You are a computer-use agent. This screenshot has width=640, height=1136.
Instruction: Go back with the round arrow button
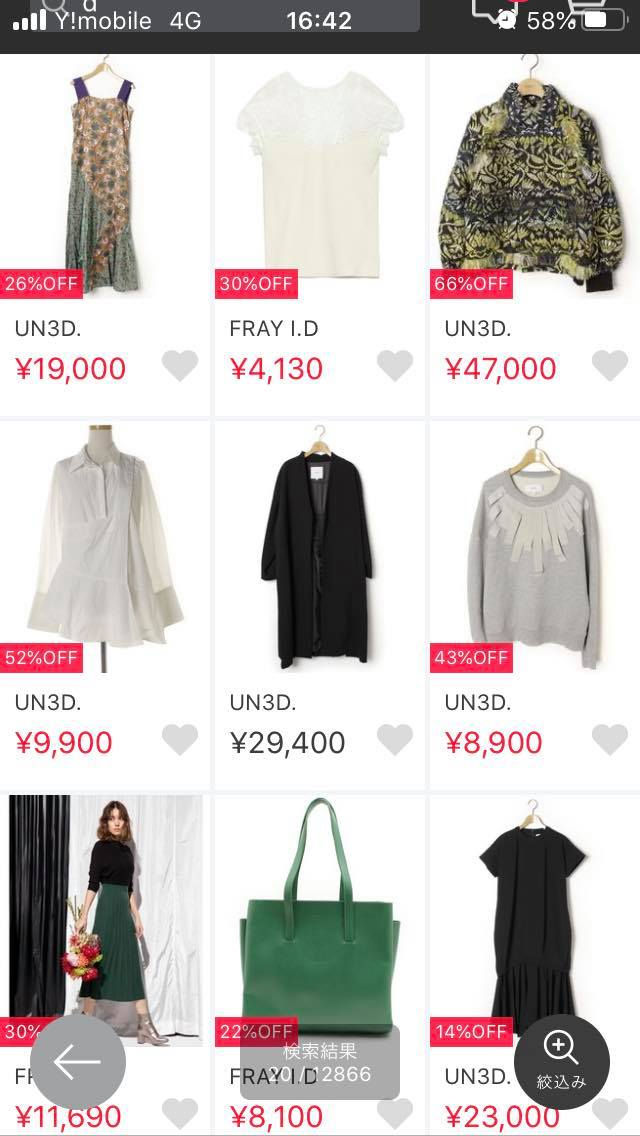pos(78,1063)
